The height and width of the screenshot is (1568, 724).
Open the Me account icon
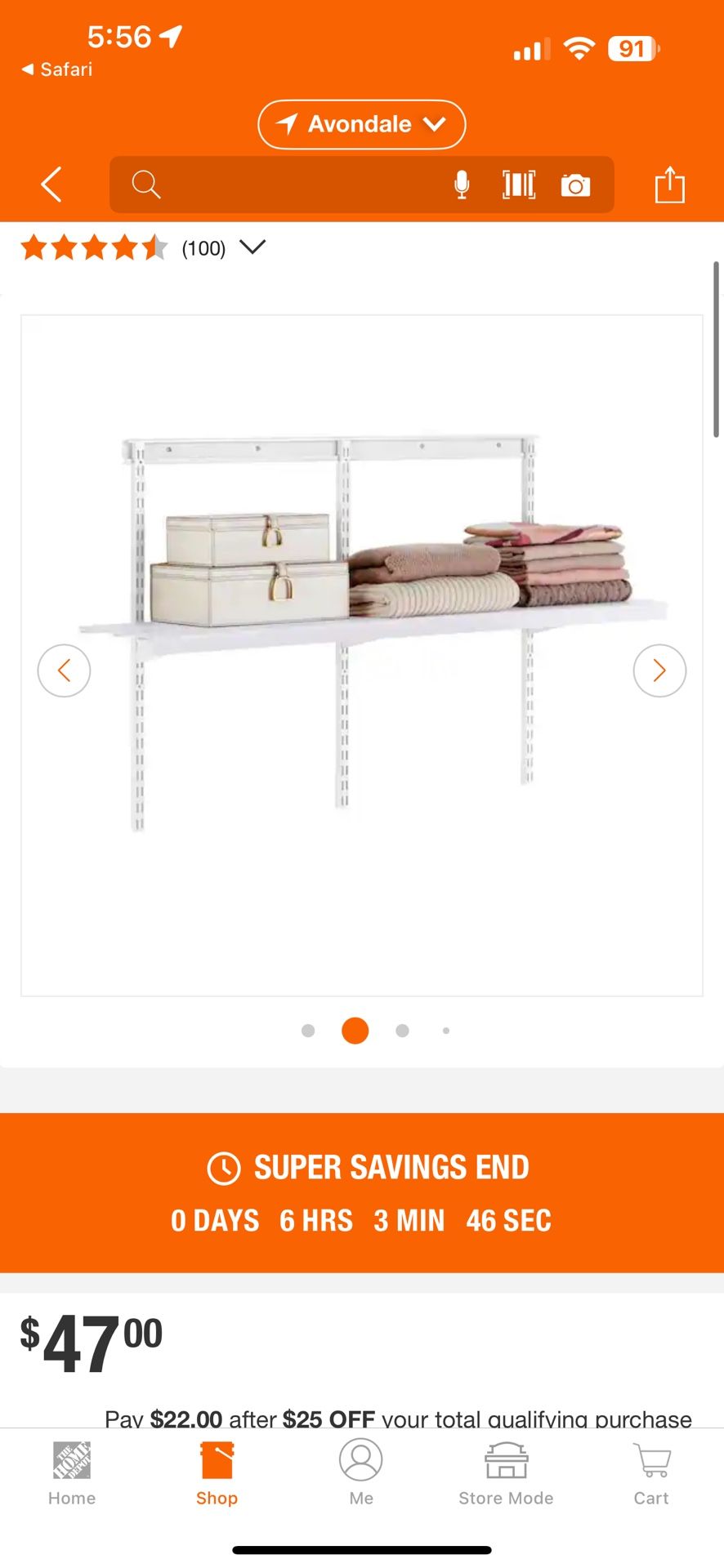pos(360,1470)
